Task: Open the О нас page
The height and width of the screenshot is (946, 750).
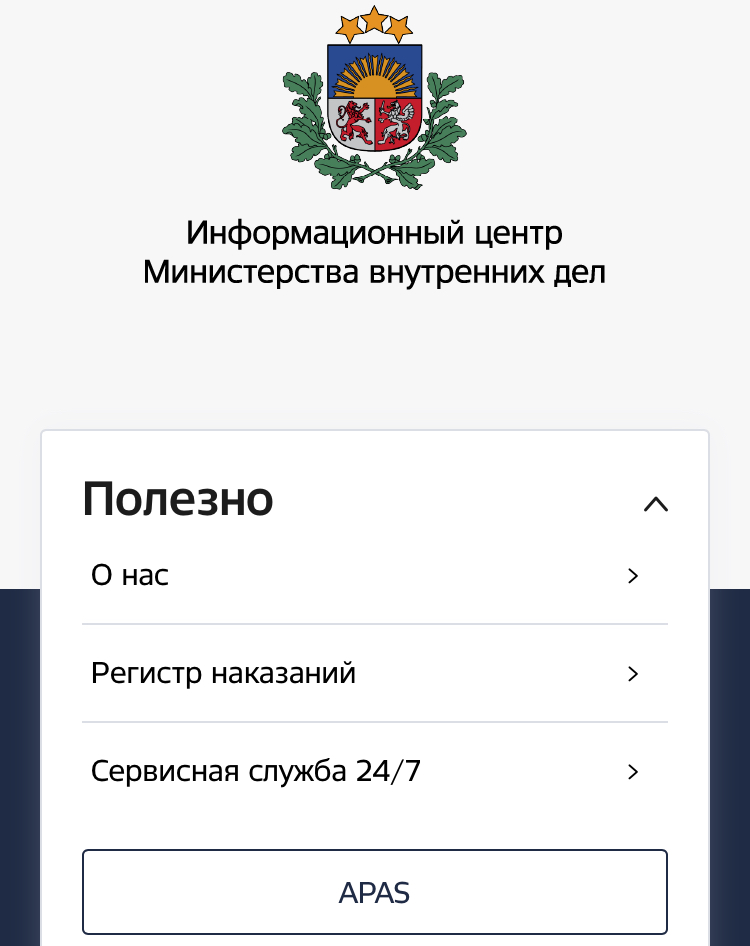Action: click(x=374, y=576)
